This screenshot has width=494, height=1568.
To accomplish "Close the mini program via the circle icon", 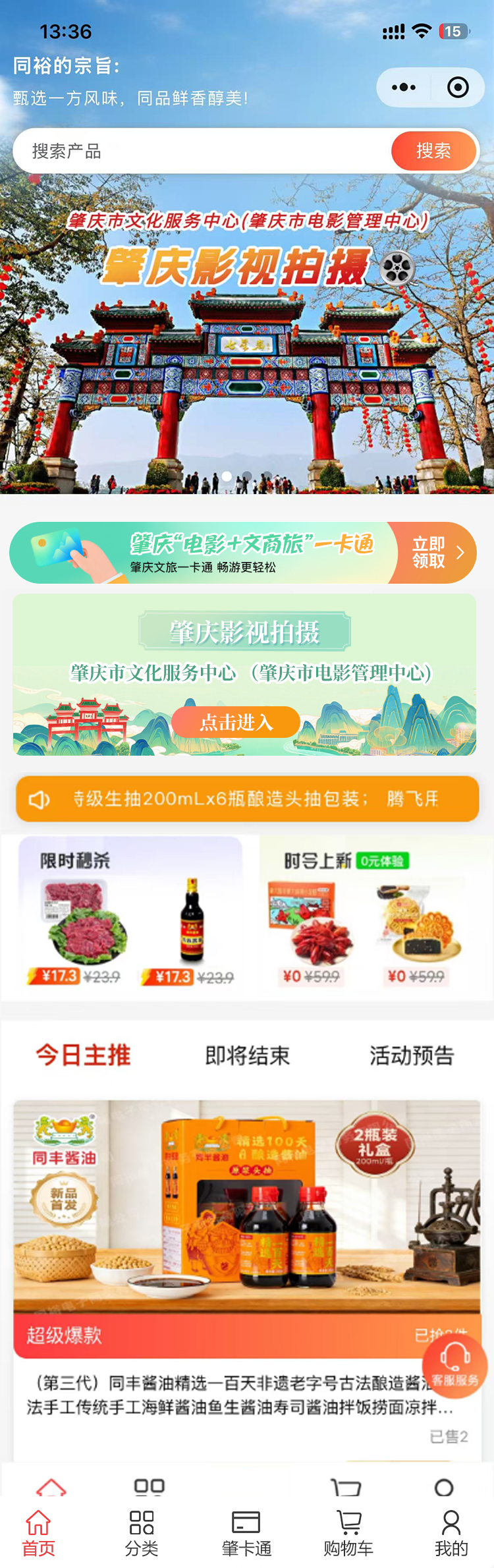I will (x=458, y=88).
